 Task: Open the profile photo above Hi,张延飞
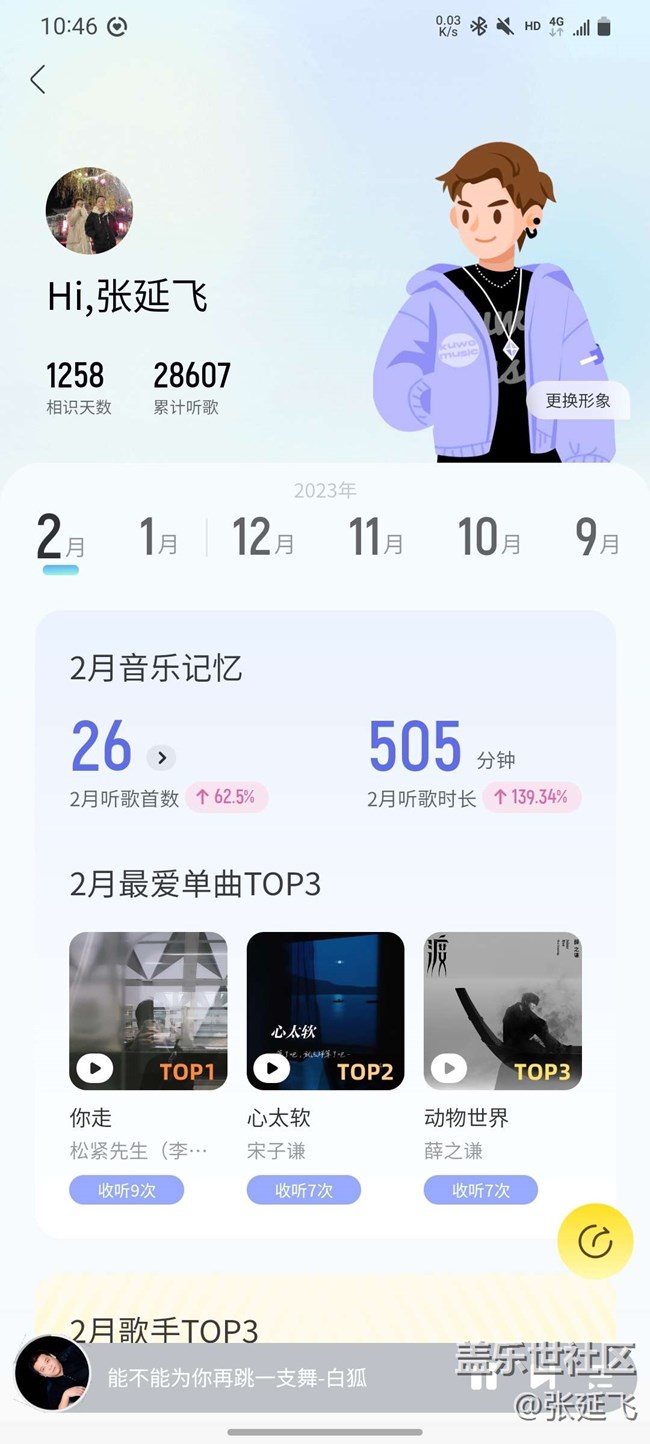(x=89, y=211)
